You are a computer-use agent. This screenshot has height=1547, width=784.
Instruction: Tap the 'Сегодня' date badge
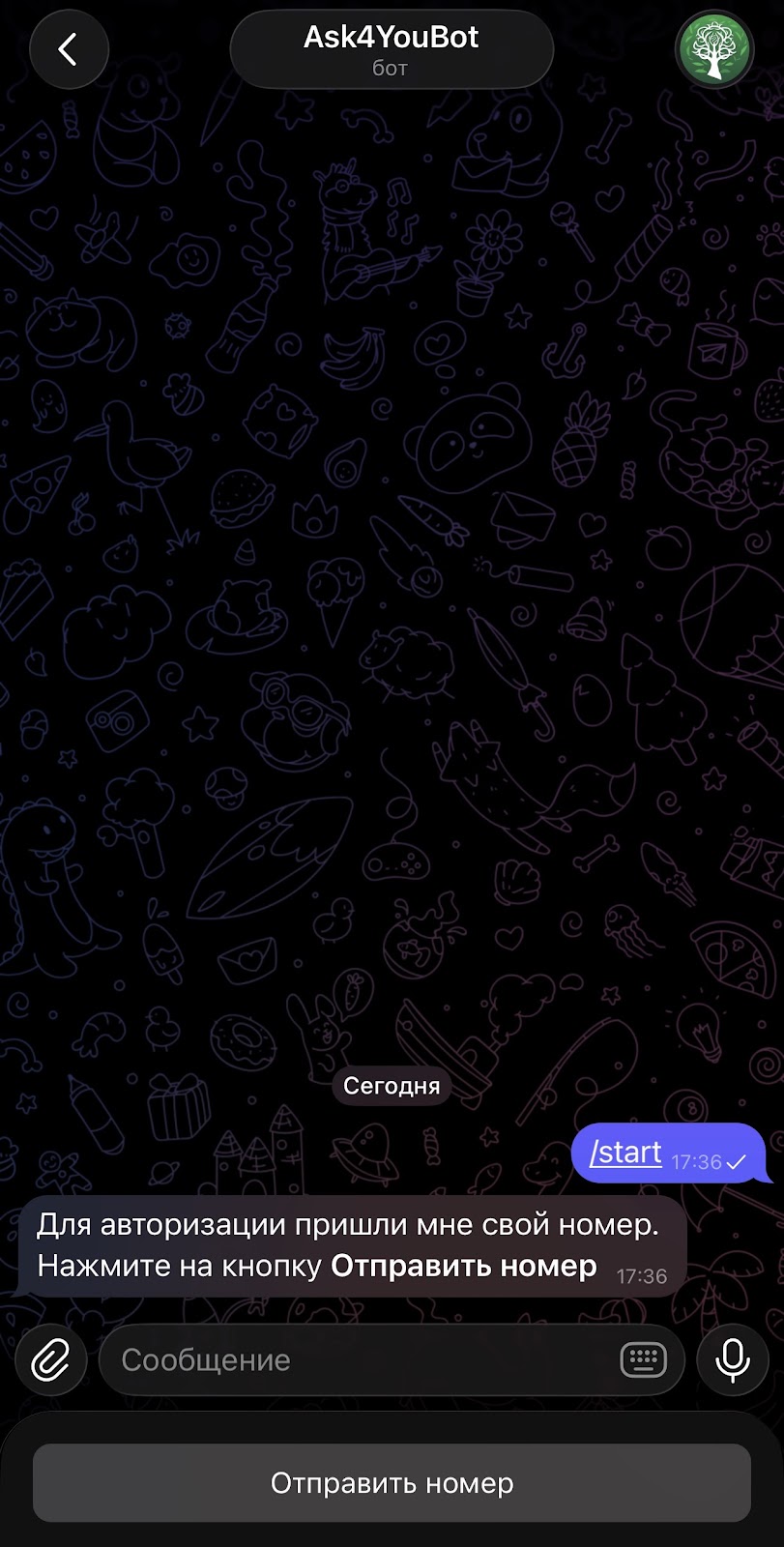click(391, 1085)
